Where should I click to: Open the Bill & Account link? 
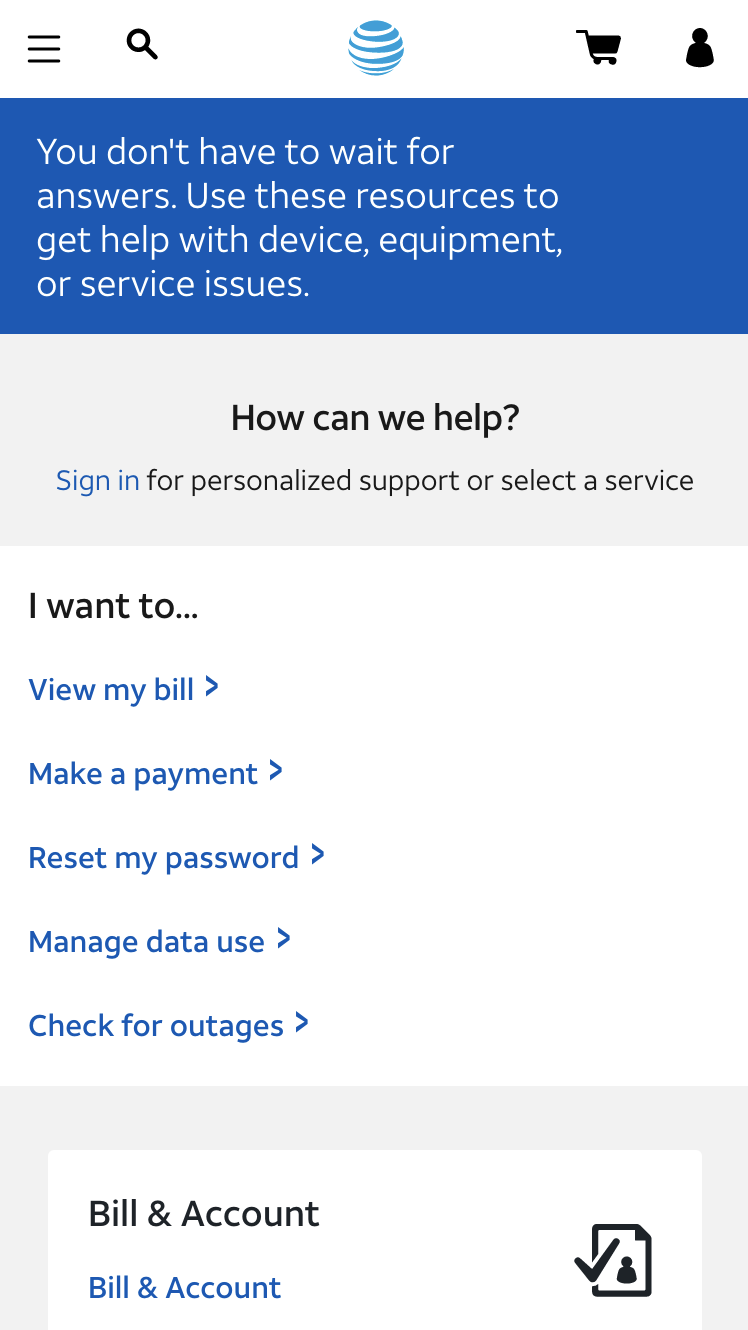(184, 1287)
